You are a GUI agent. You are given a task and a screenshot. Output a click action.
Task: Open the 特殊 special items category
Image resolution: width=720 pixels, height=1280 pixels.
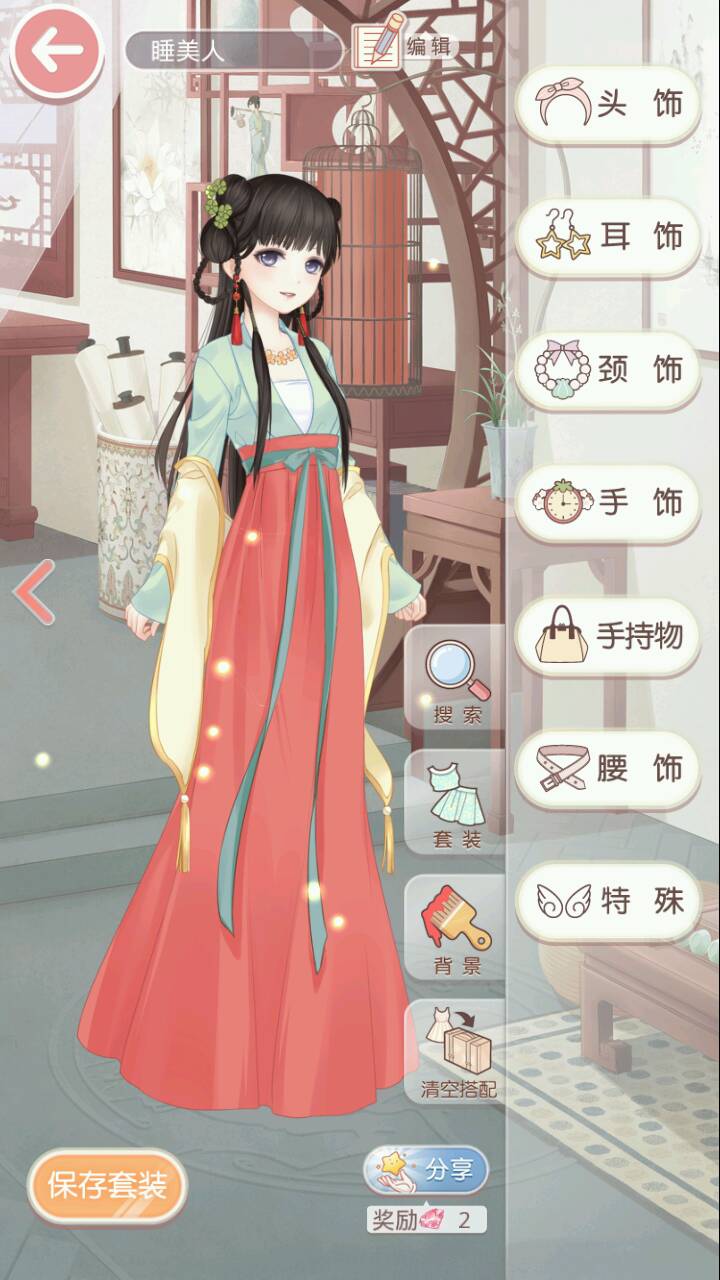tap(607, 902)
